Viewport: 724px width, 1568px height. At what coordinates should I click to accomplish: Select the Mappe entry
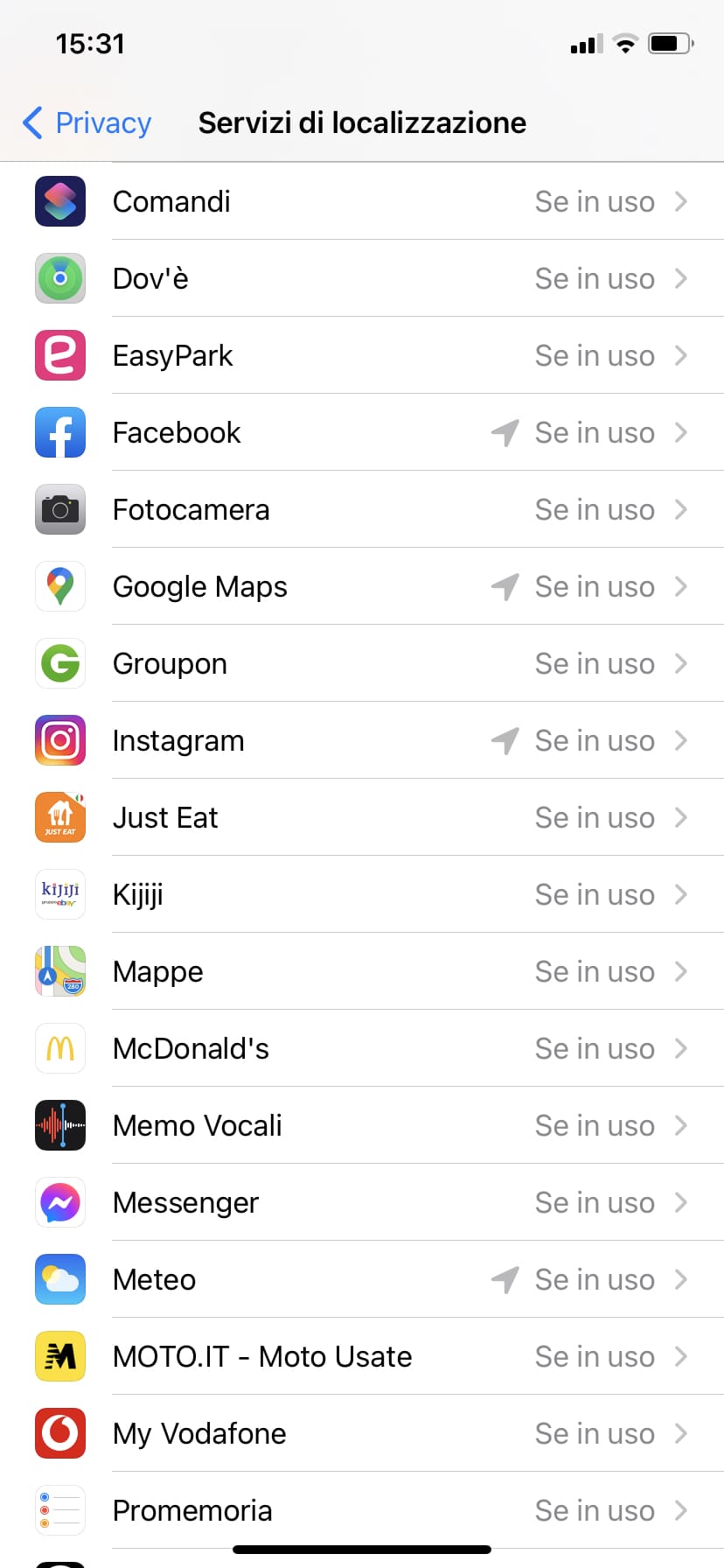tap(362, 971)
